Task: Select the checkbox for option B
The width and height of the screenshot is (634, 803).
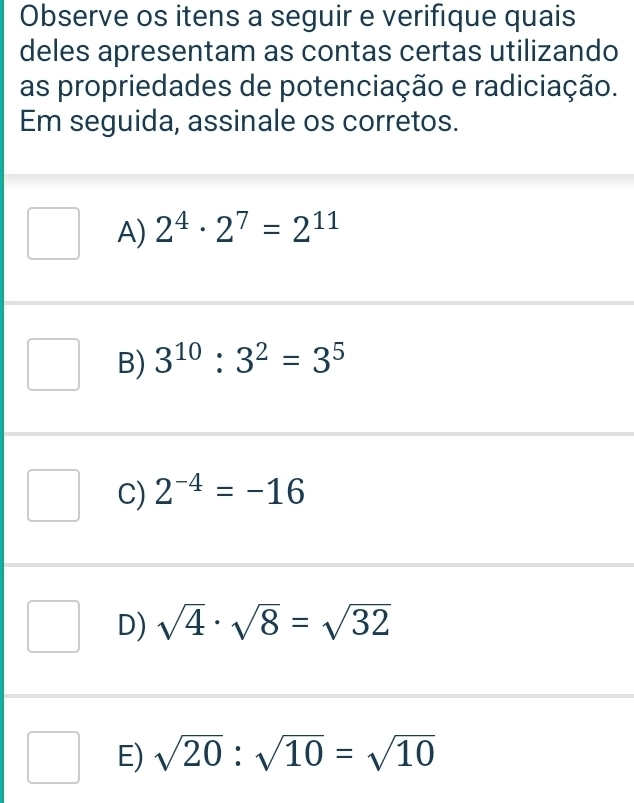Action: click(53, 364)
